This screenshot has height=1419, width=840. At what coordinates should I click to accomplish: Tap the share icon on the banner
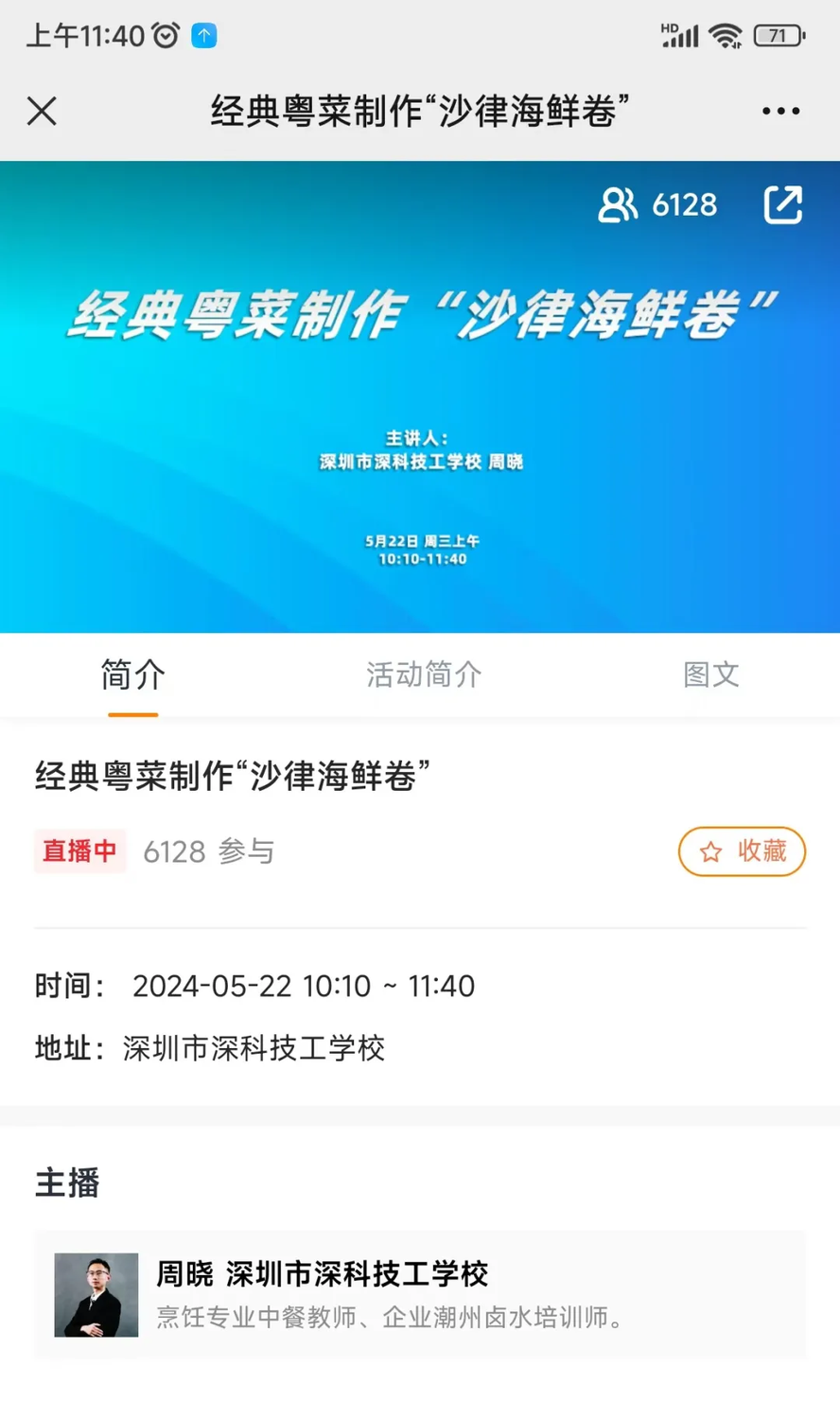[x=783, y=204]
